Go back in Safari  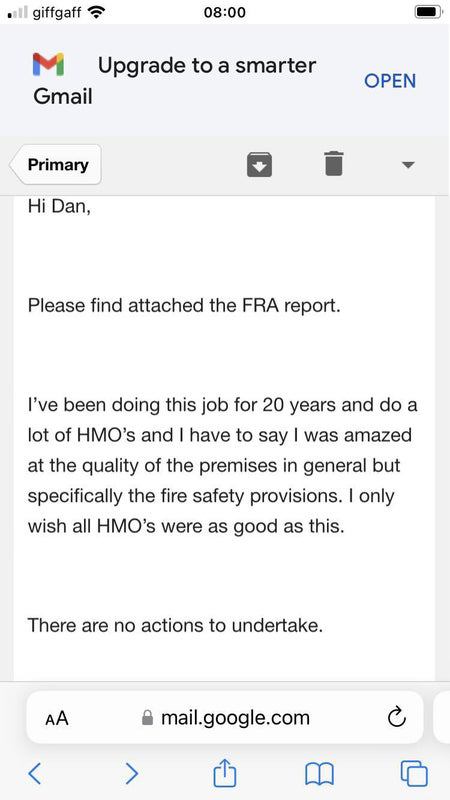pyautogui.click(x=35, y=773)
